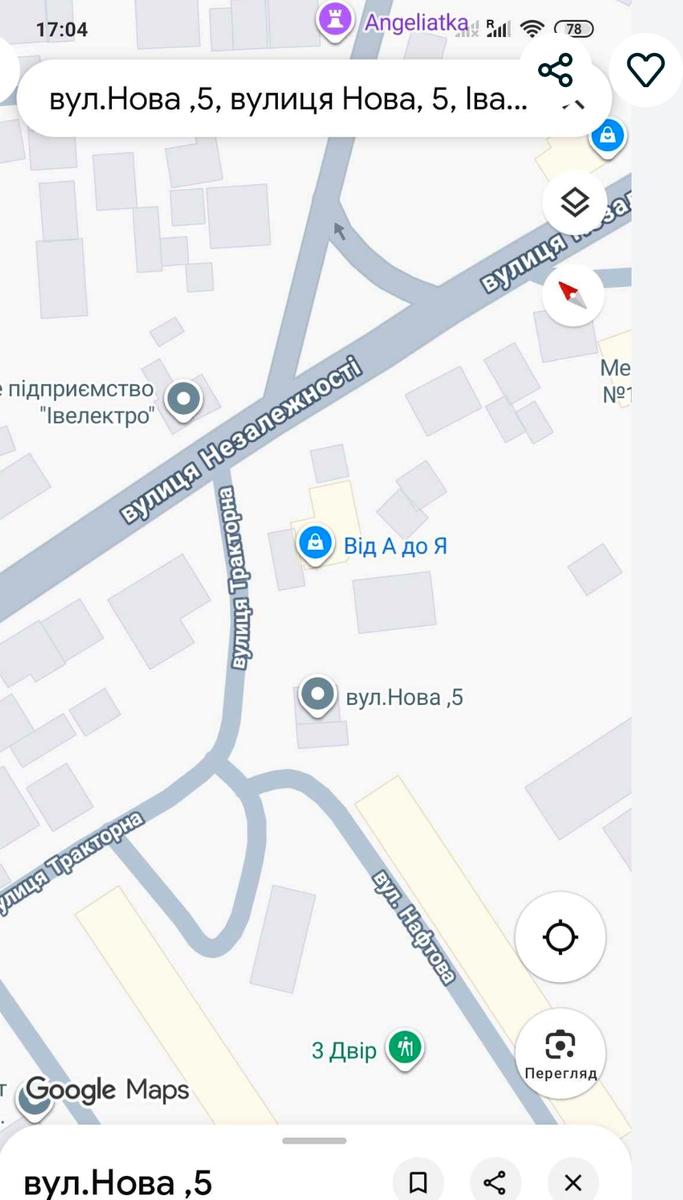
Task: Center the map on my location
Action: [560, 937]
